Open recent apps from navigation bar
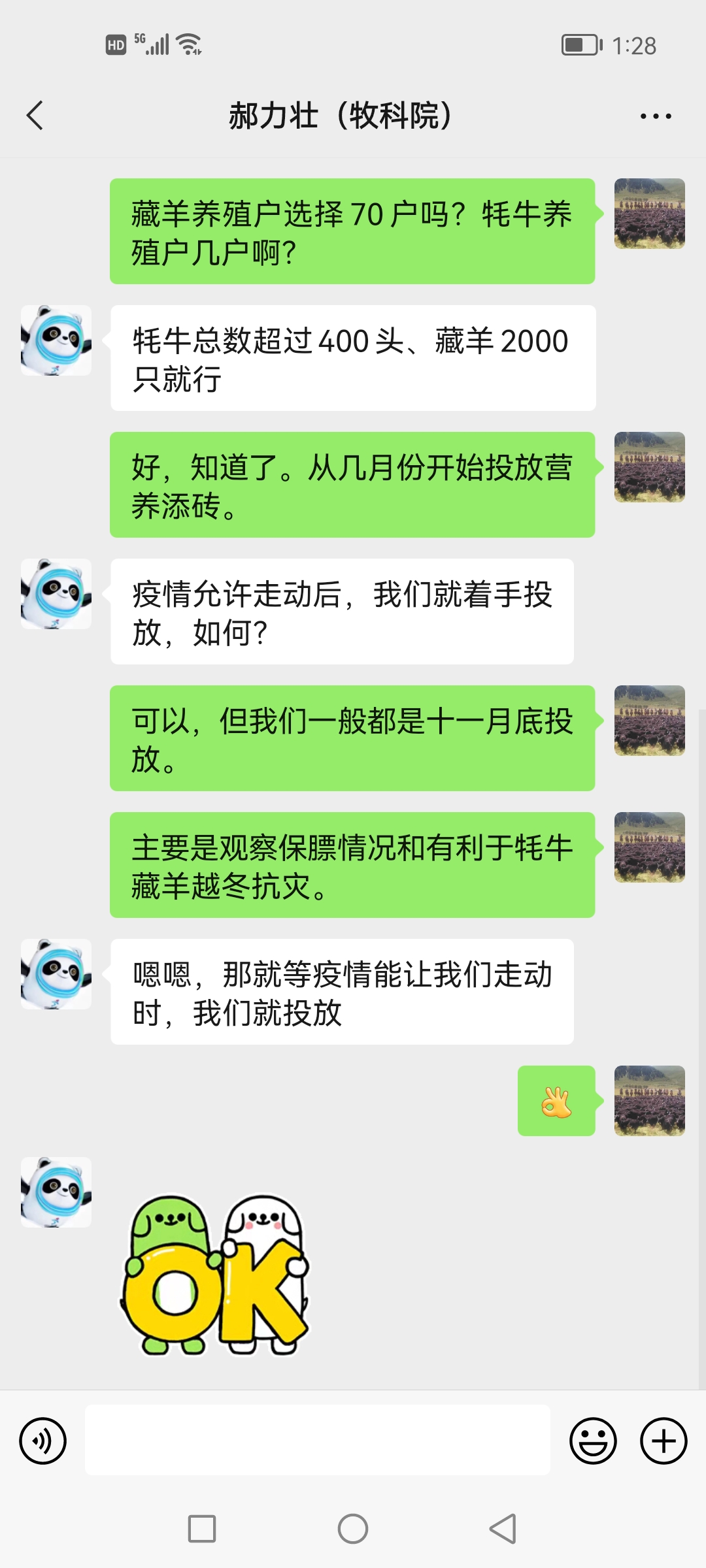706x1568 pixels. coord(202,1529)
